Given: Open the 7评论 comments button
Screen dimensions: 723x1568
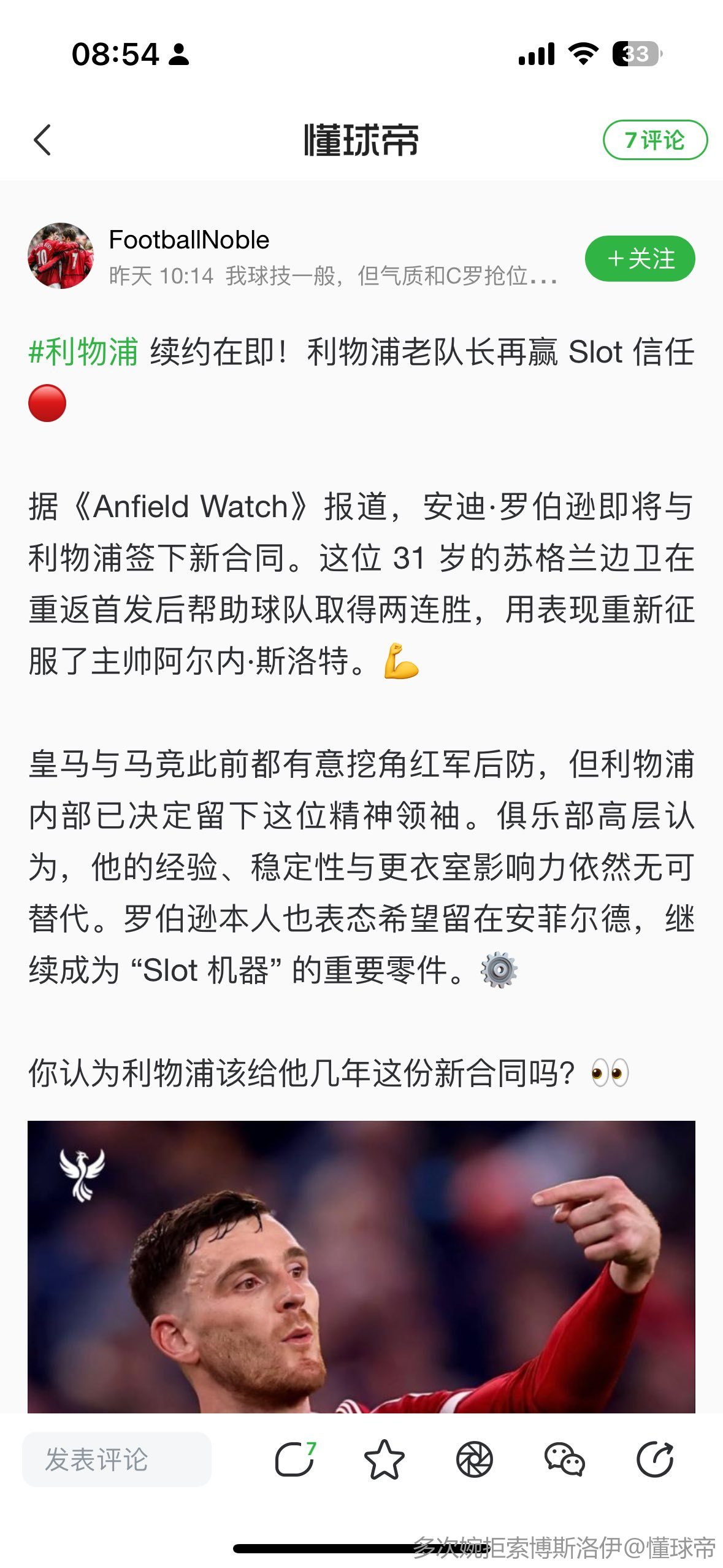Looking at the screenshot, I should coord(654,140).
